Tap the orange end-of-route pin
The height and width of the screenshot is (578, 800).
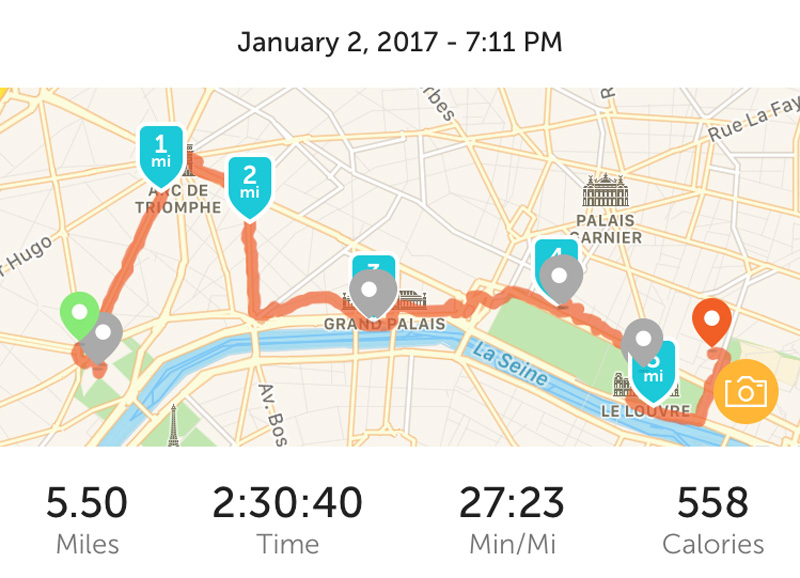coord(712,320)
